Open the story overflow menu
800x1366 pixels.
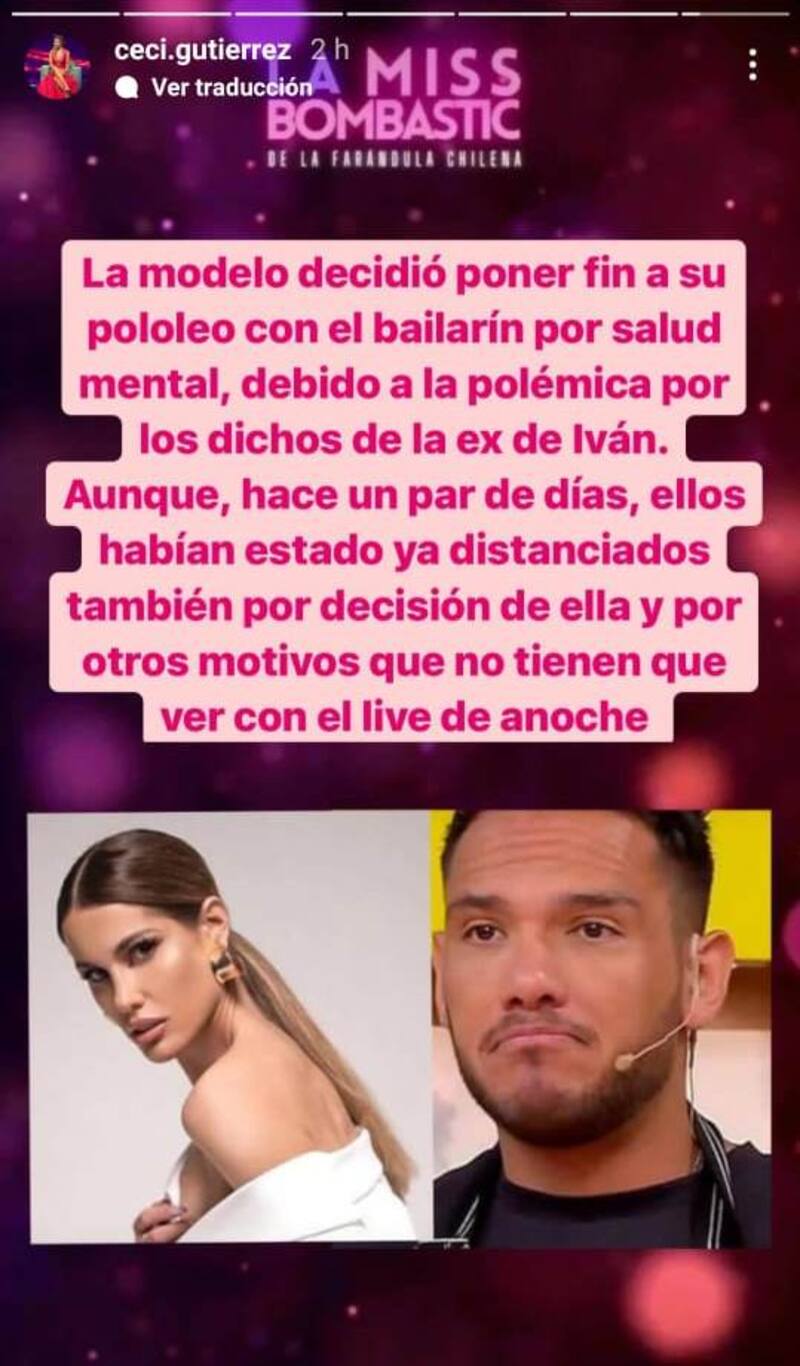[x=752, y=65]
